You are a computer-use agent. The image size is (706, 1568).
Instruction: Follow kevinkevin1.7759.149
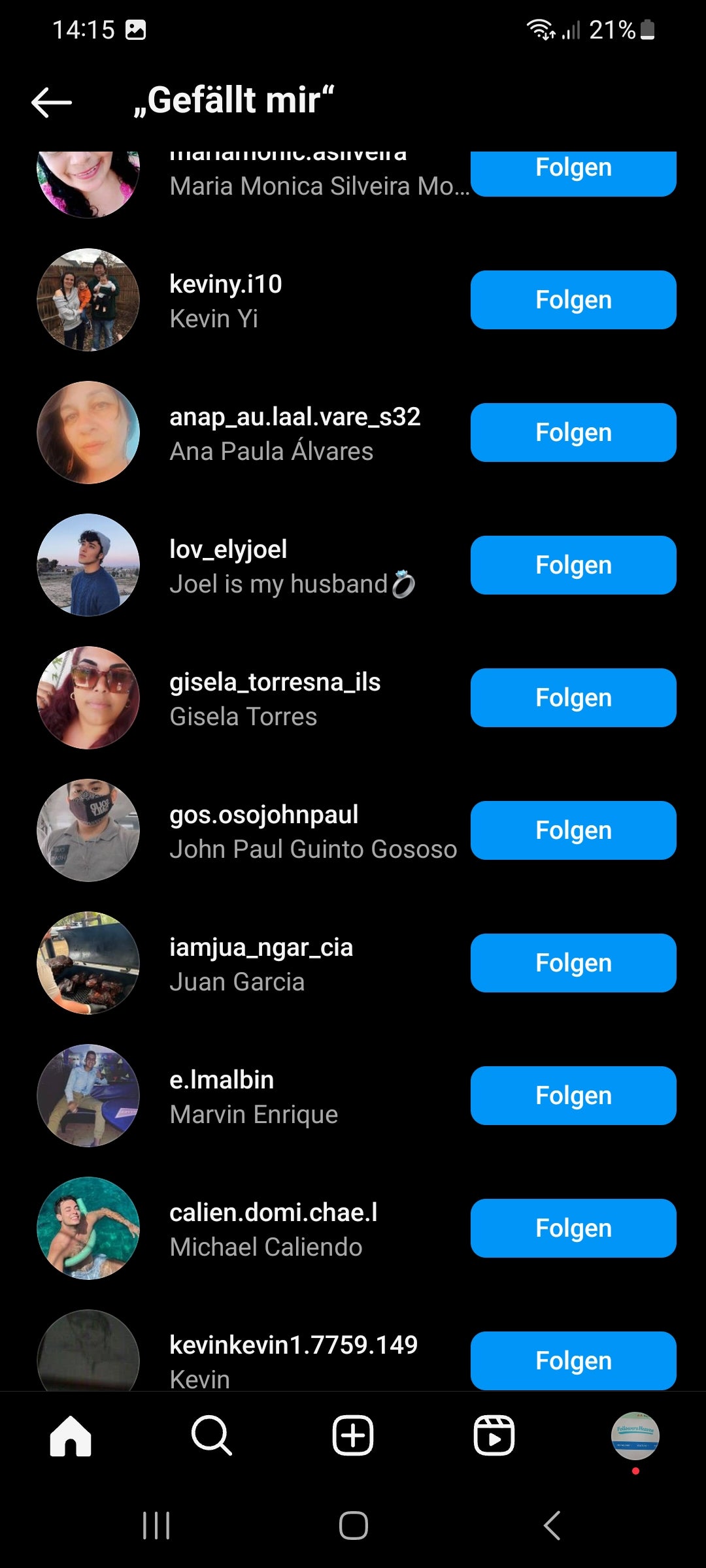click(573, 1360)
